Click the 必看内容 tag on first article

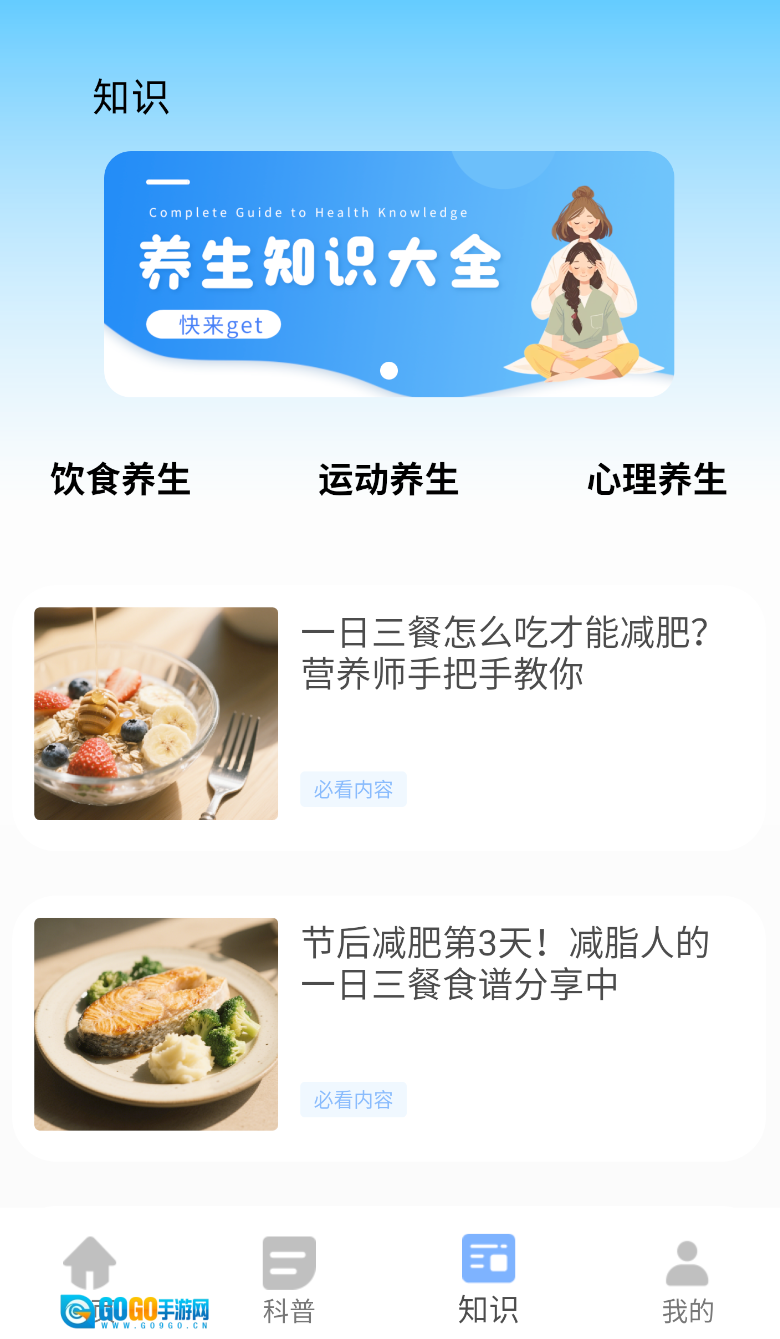(x=354, y=789)
